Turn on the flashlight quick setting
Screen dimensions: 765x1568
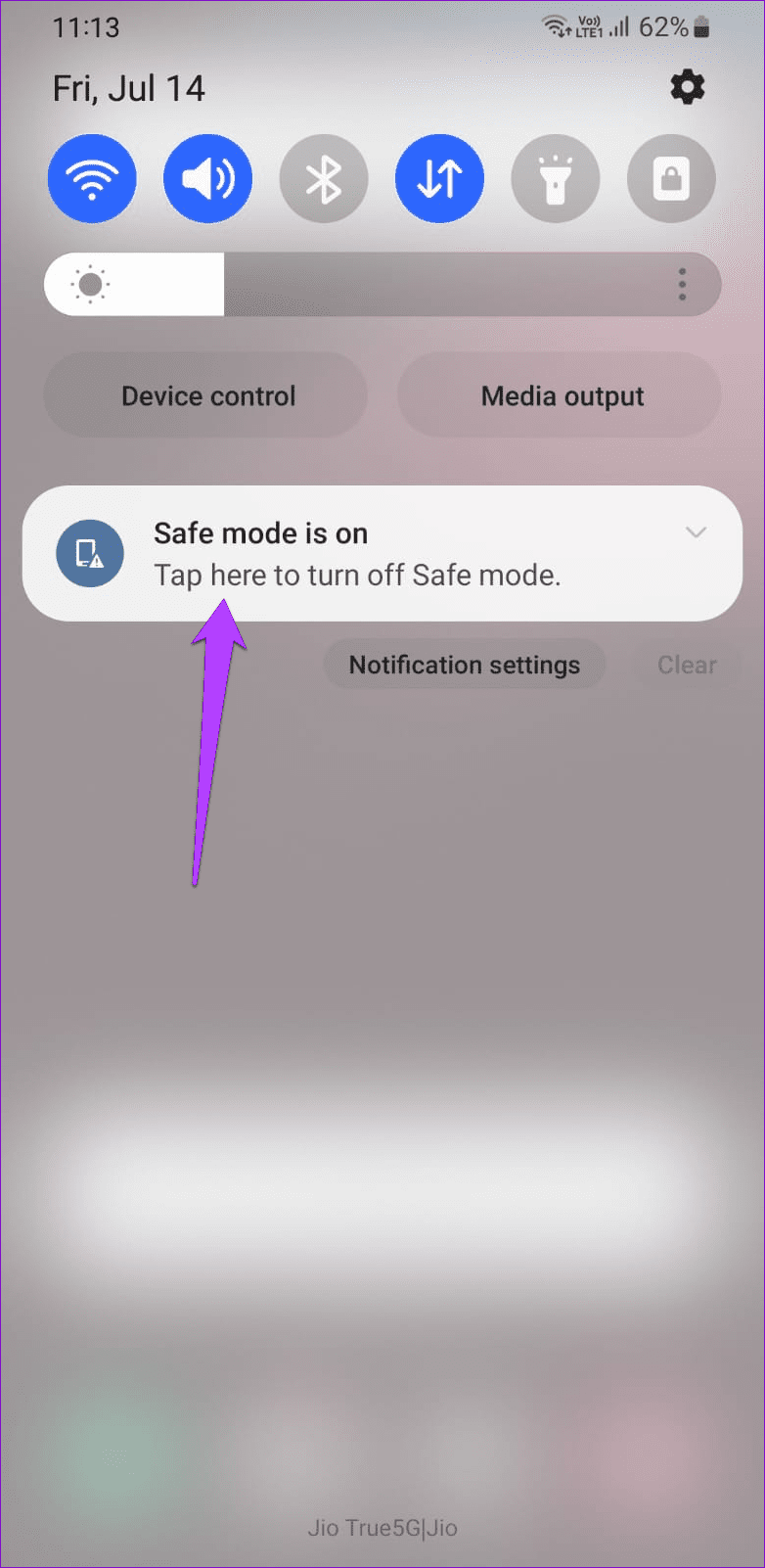tap(555, 178)
